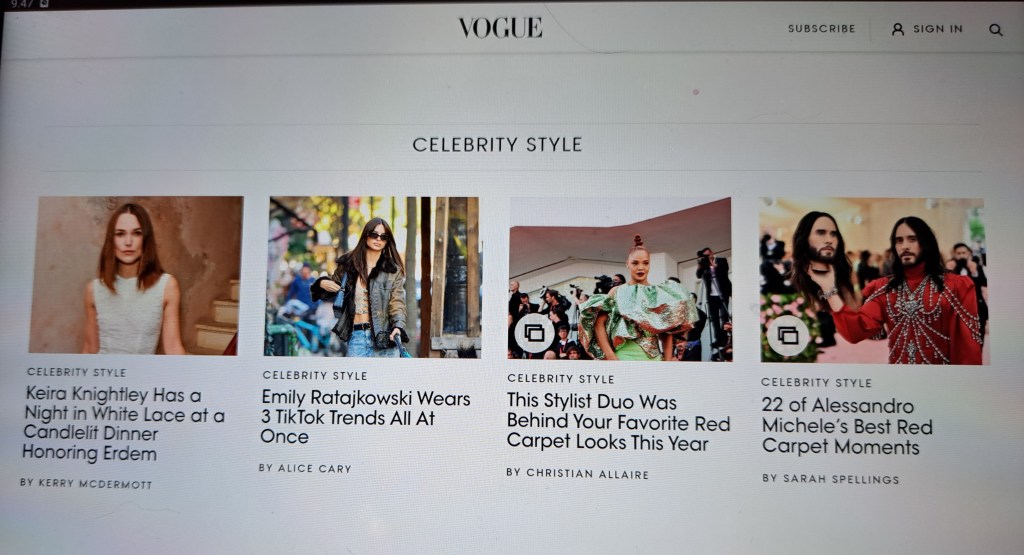Open Sign In

[927, 29]
